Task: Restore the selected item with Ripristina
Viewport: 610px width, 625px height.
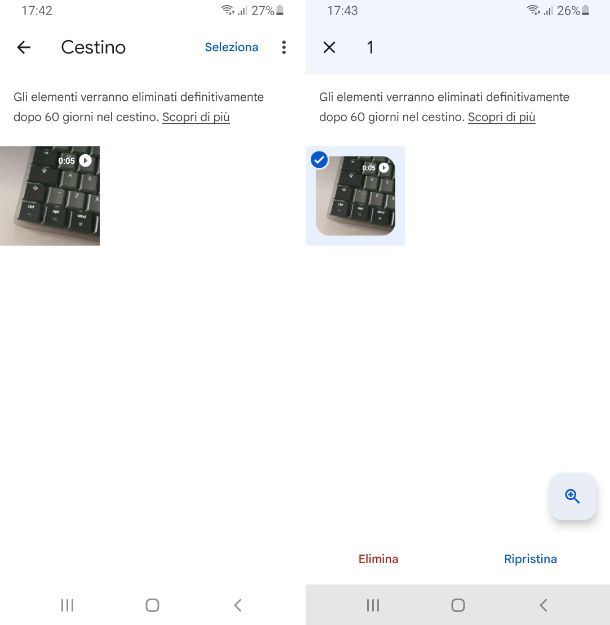Action: (x=530, y=559)
